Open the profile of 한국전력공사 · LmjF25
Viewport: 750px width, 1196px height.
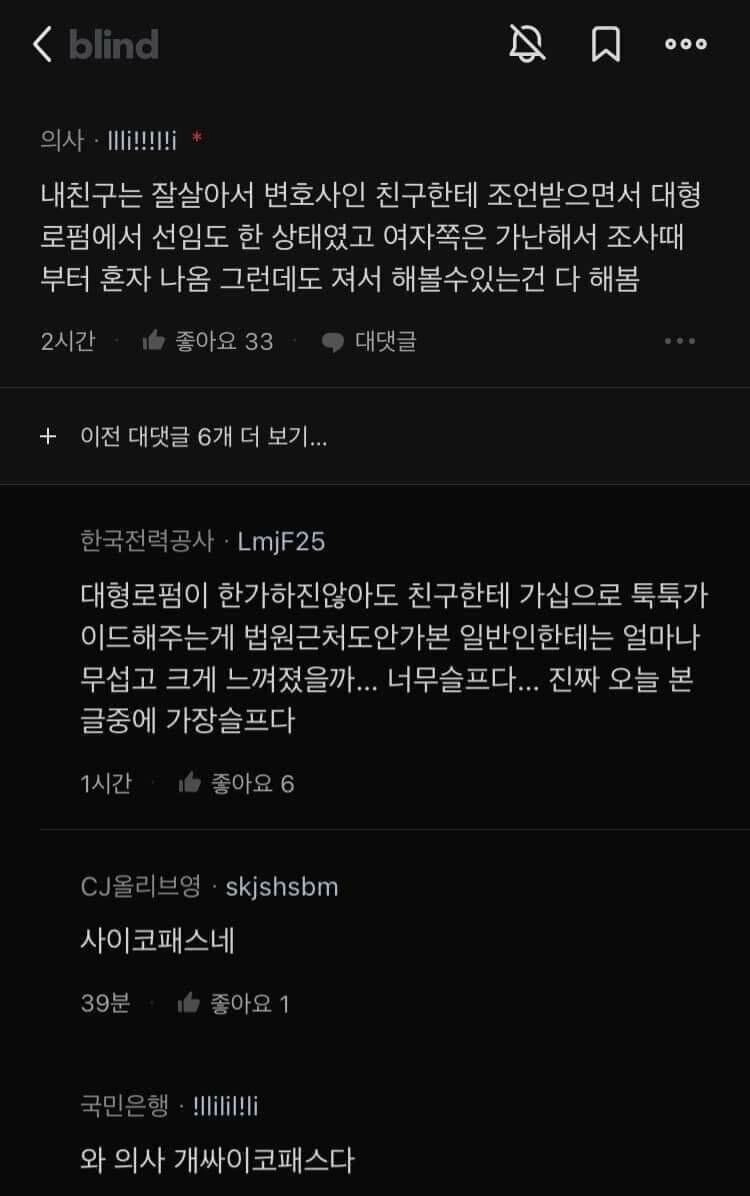click(200, 540)
